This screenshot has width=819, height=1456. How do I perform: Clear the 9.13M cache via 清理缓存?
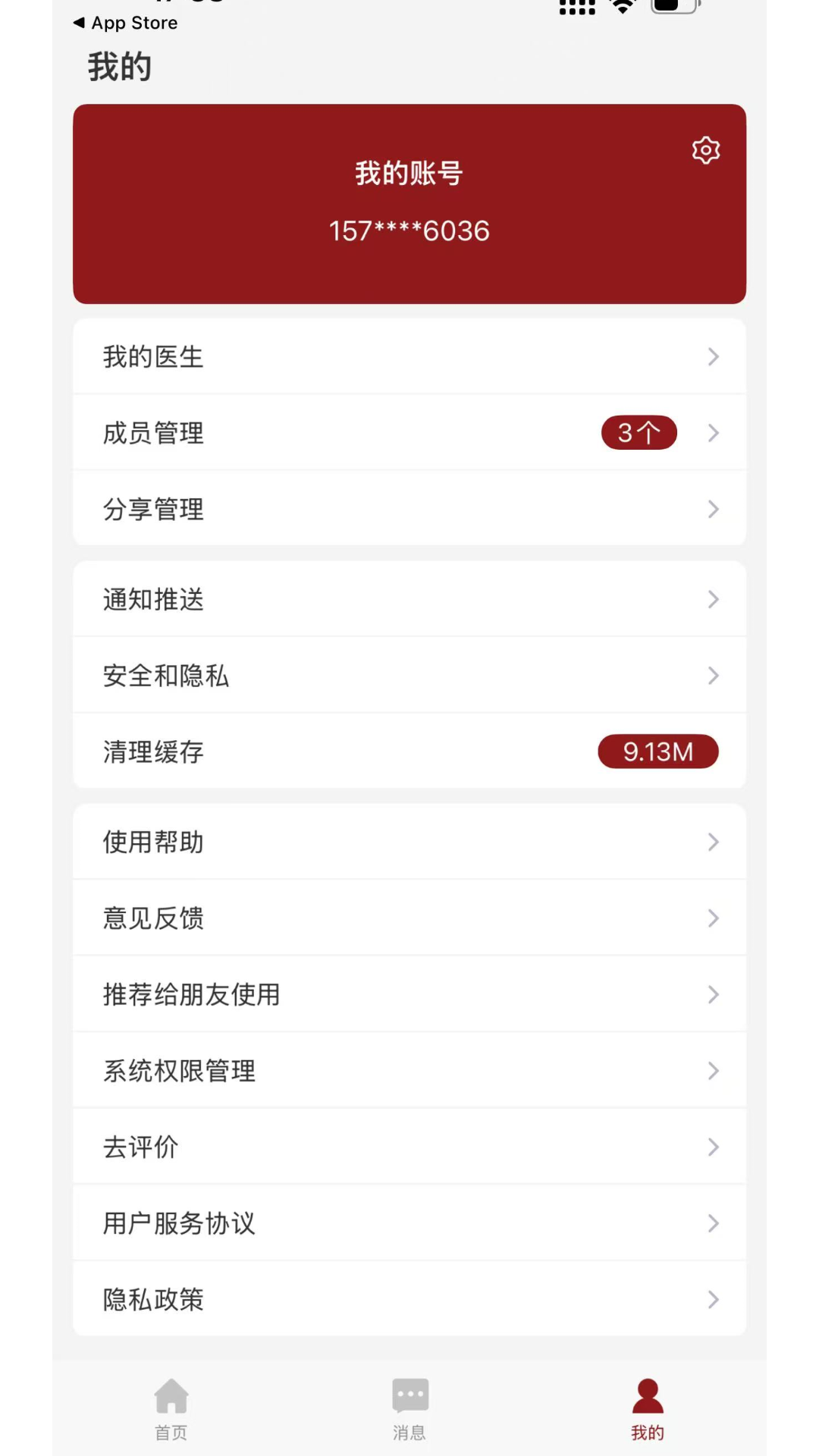pyautogui.click(x=409, y=752)
